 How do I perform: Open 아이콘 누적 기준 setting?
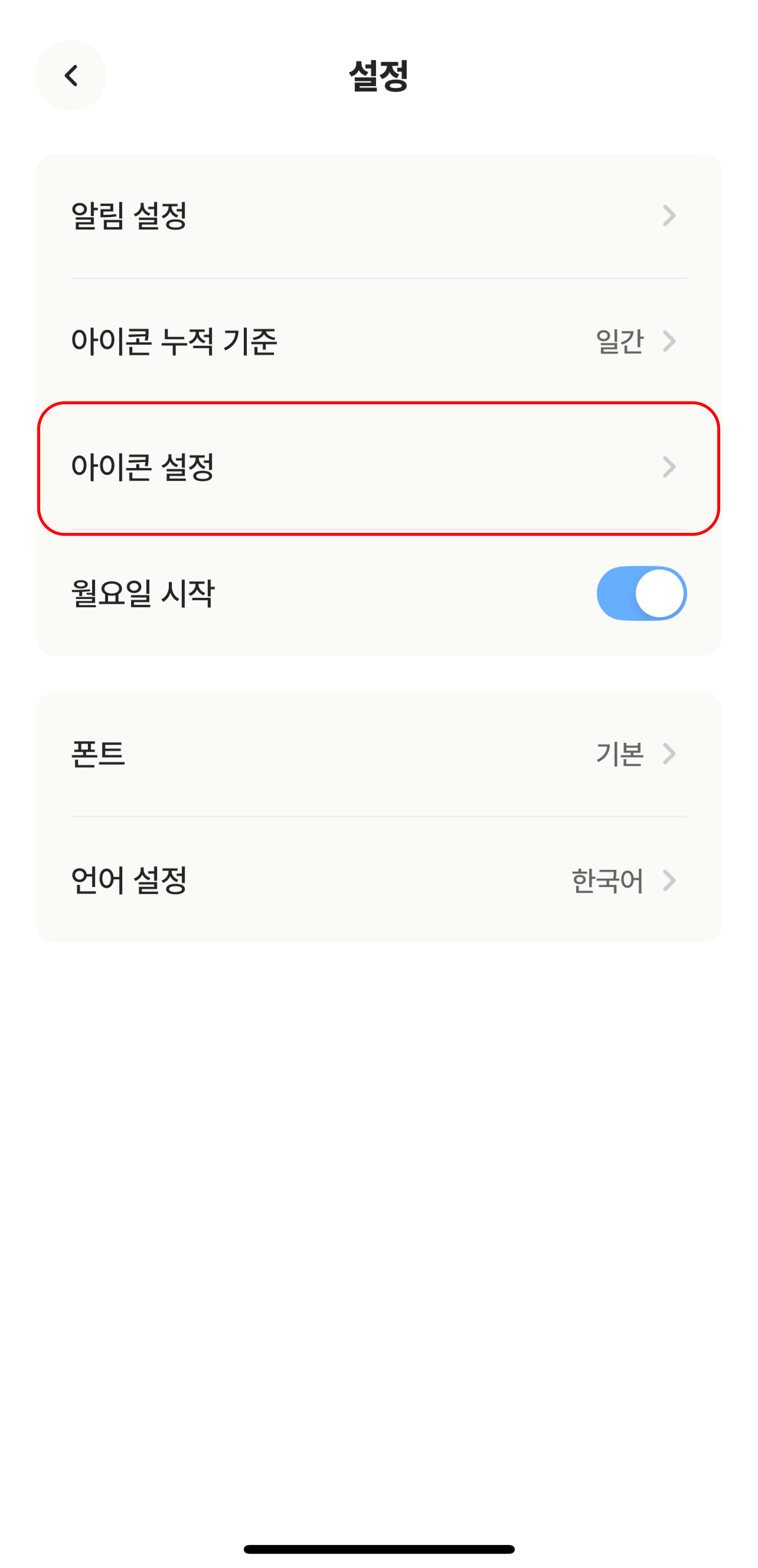[x=379, y=341]
